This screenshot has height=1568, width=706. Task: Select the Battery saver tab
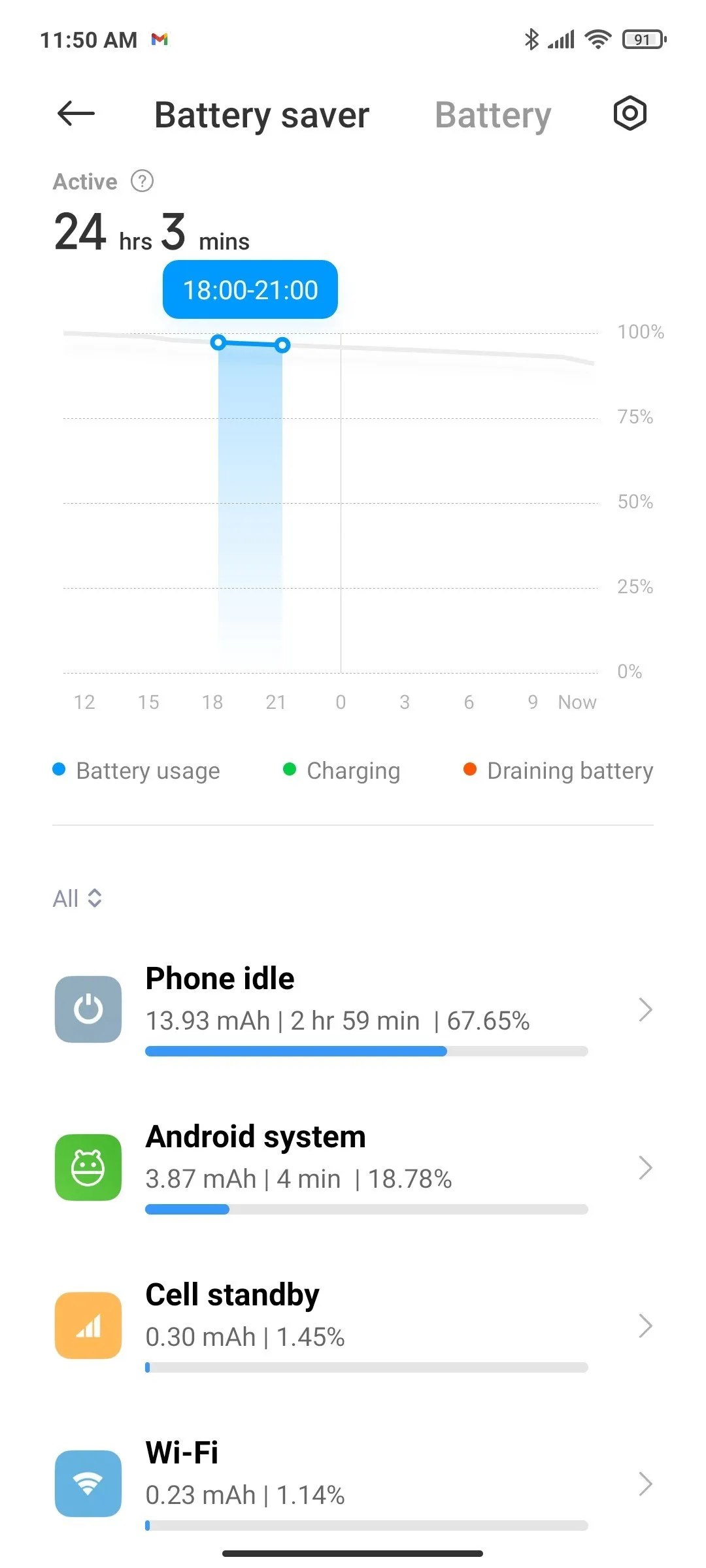click(x=261, y=116)
